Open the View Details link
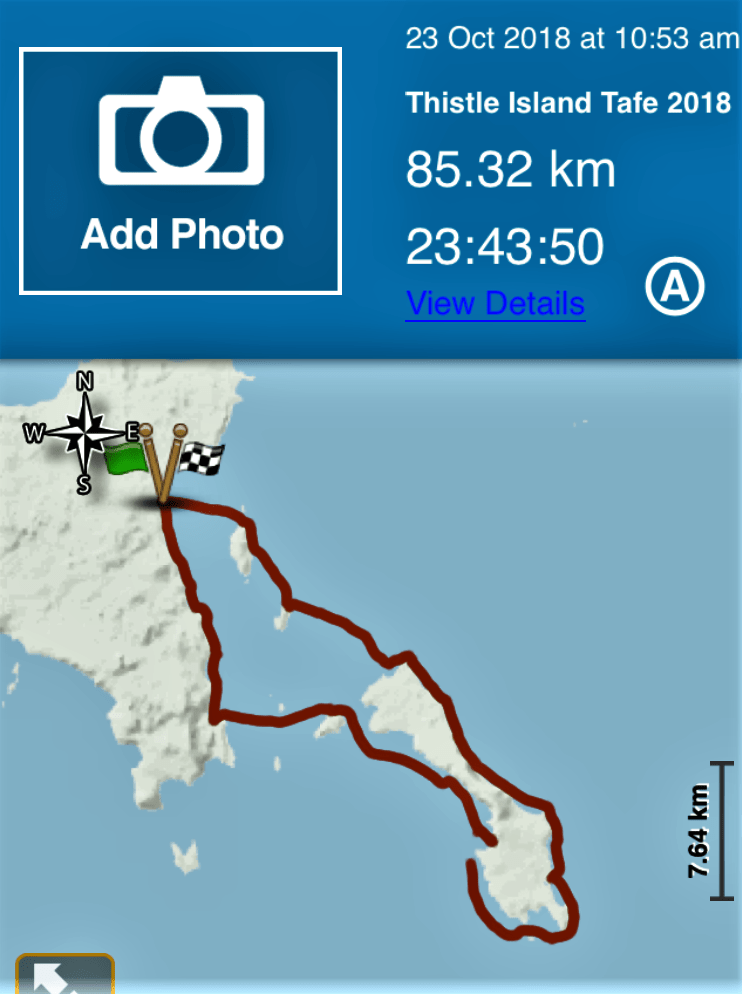 (x=495, y=303)
